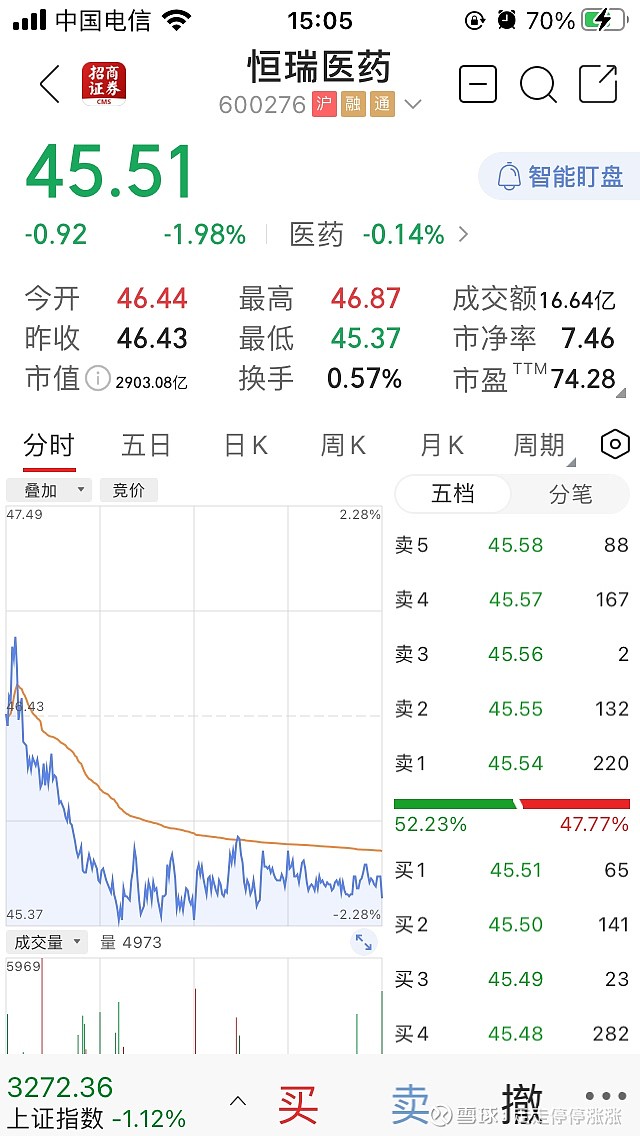Select the 周K chart tab

tap(343, 445)
